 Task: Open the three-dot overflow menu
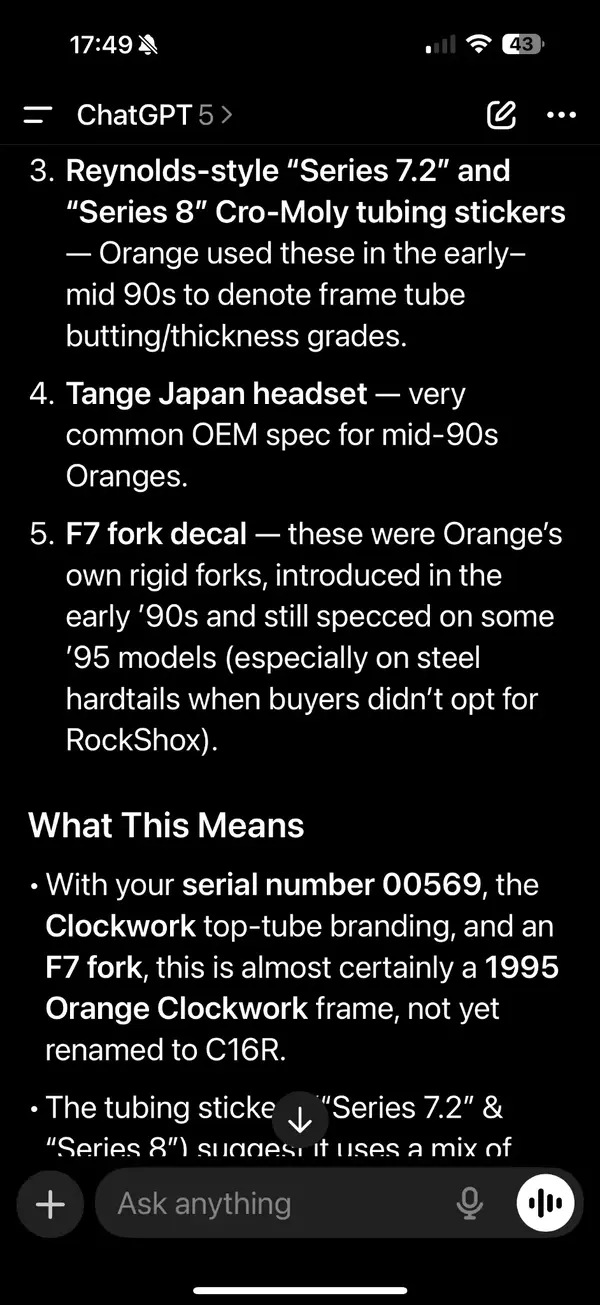pyautogui.click(x=561, y=116)
